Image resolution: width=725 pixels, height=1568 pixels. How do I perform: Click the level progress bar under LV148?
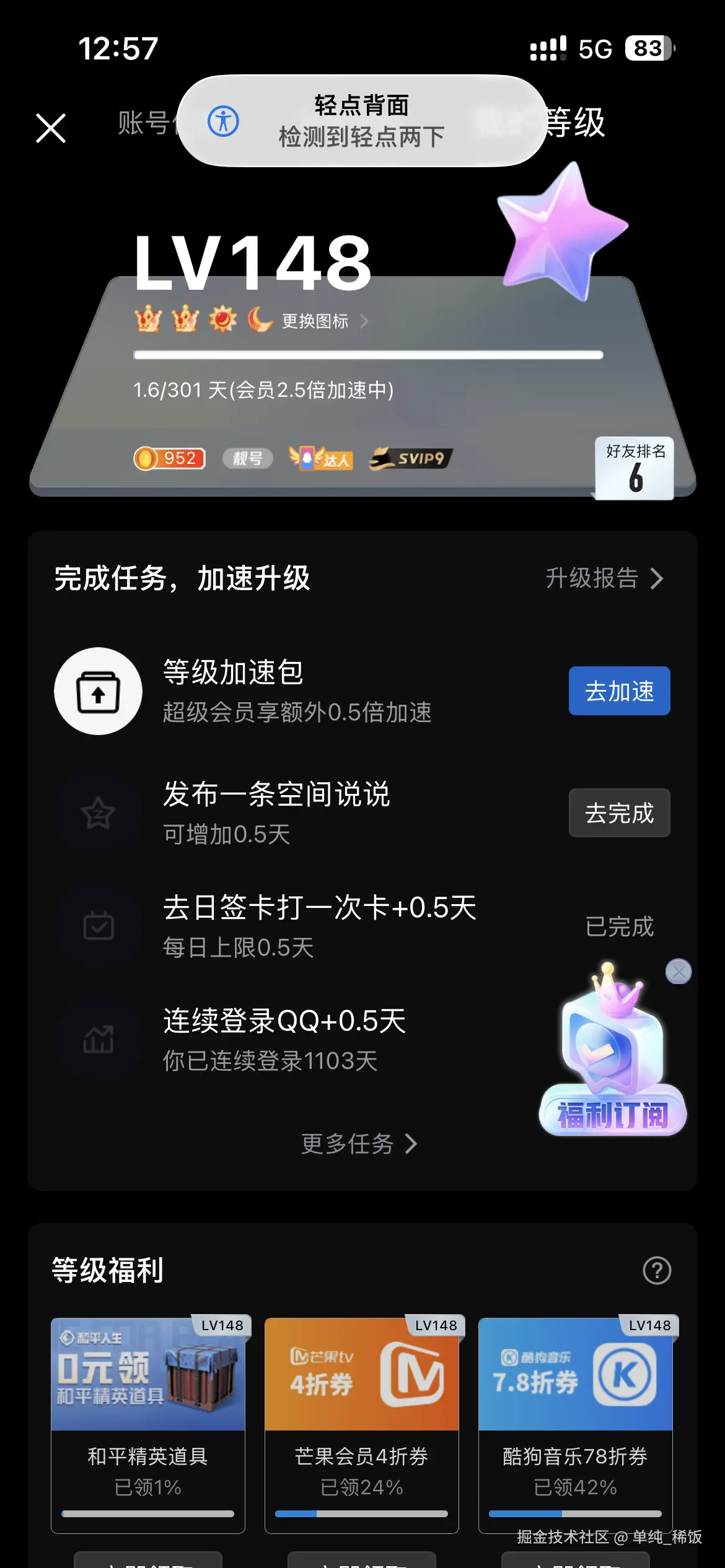[368, 354]
